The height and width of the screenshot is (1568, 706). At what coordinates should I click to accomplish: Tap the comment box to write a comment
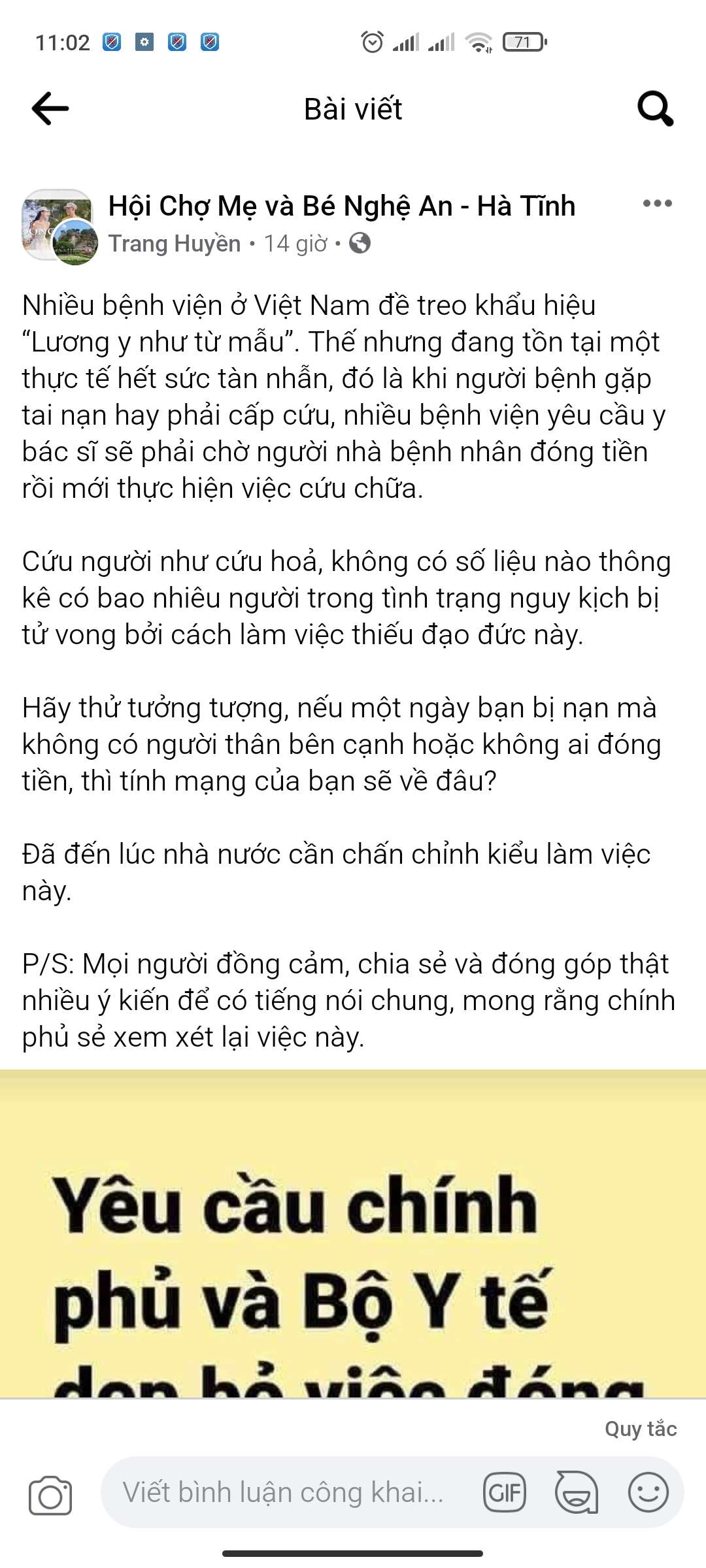pos(284,1492)
